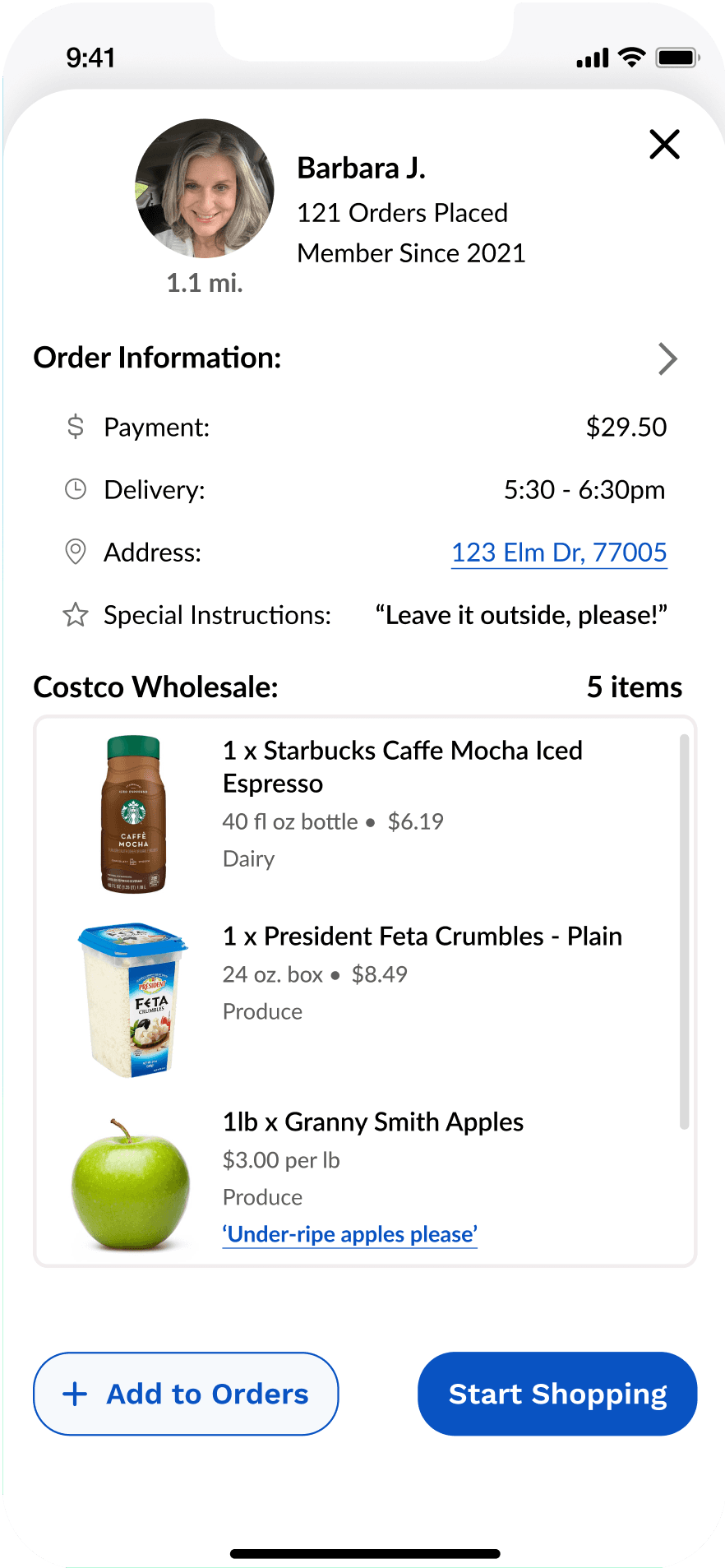Open the Starbucks Caffe Mocha item
This screenshot has width=725, height=1568.
pyautogui.click(x=358, y=812)
